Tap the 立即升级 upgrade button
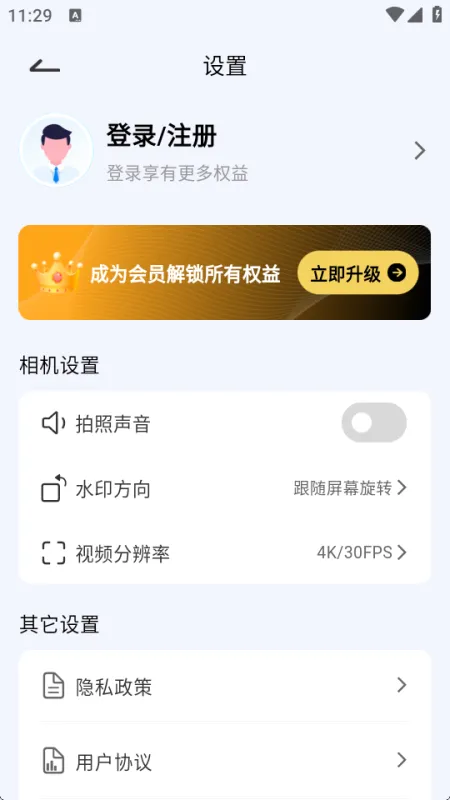The width and height of the screenshot is (450, 800). pos(358,273)
